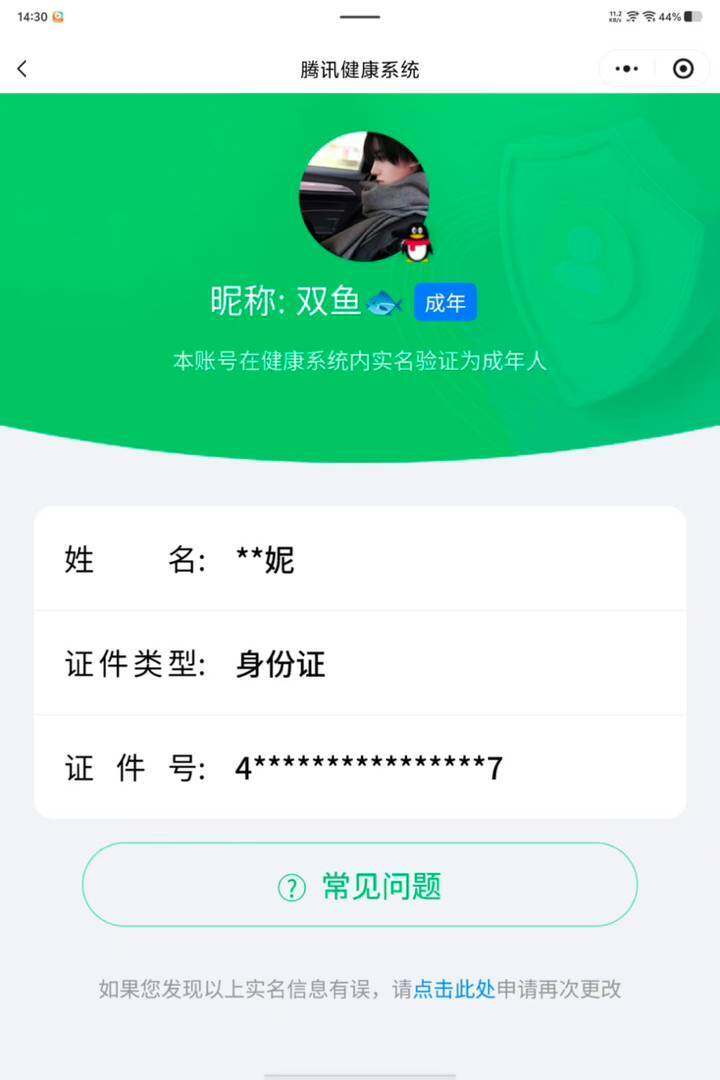
Task: Open the three-dot more options menu
Action: click(627, 68)
